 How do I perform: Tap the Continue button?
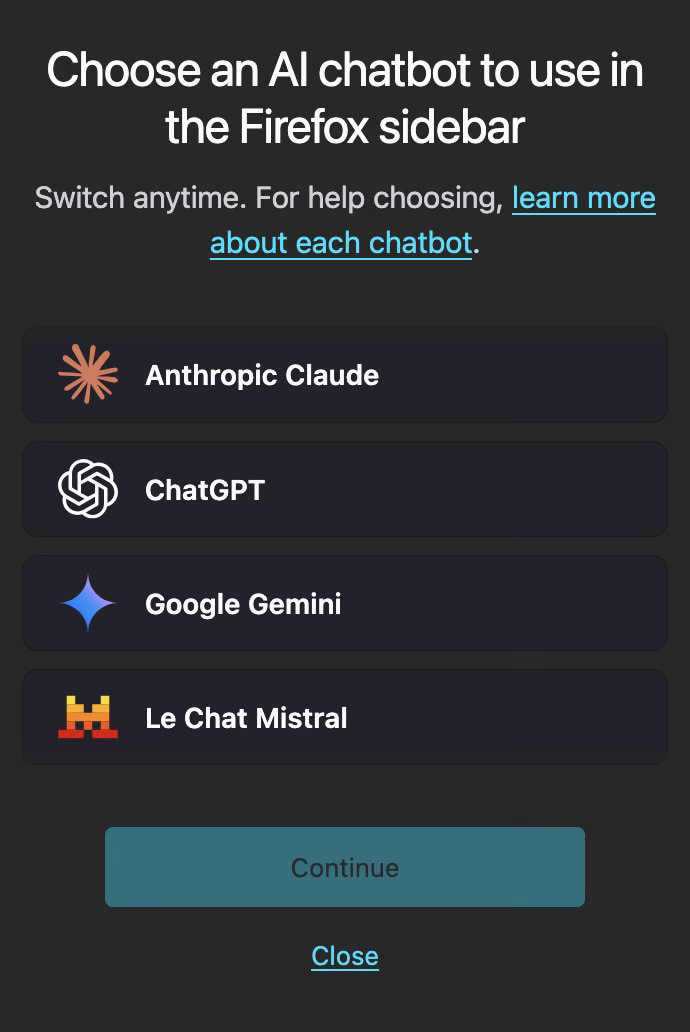click(344, 867)
